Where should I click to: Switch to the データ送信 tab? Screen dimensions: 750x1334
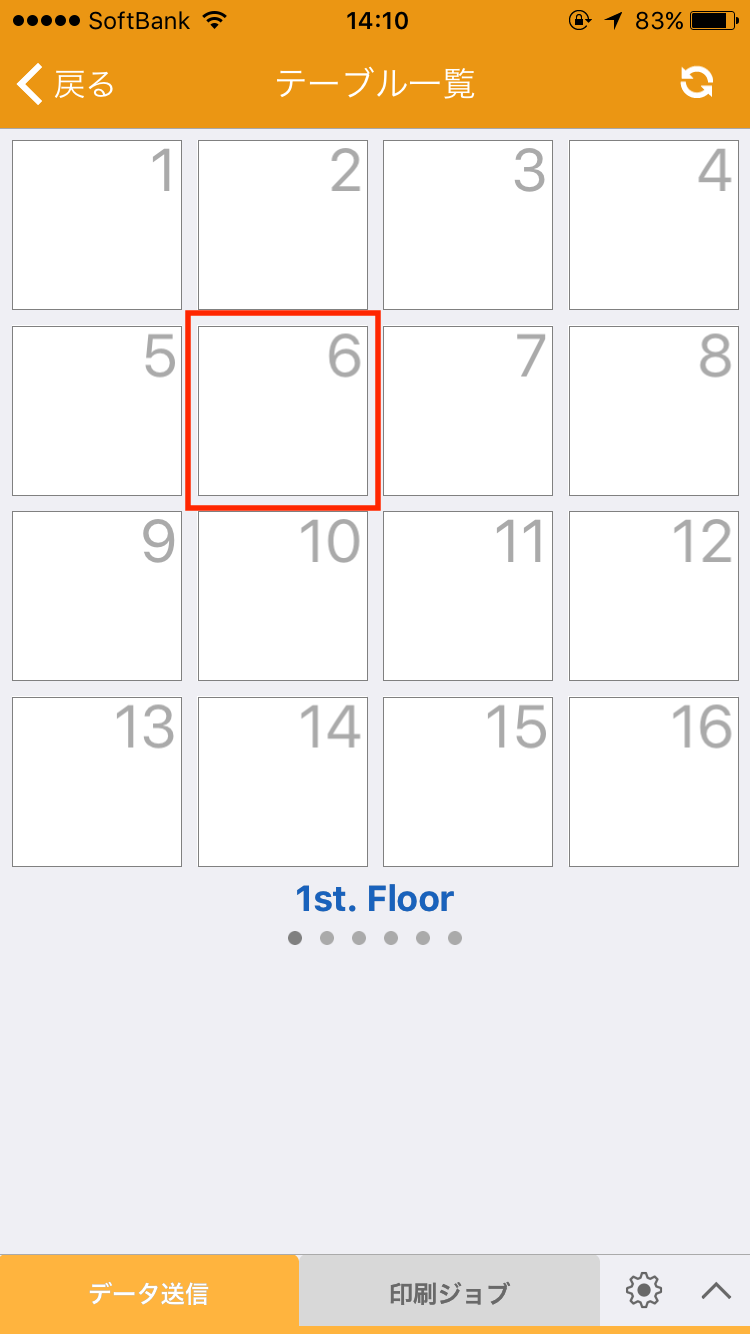pyautogui.click(x=149, y=1293)
